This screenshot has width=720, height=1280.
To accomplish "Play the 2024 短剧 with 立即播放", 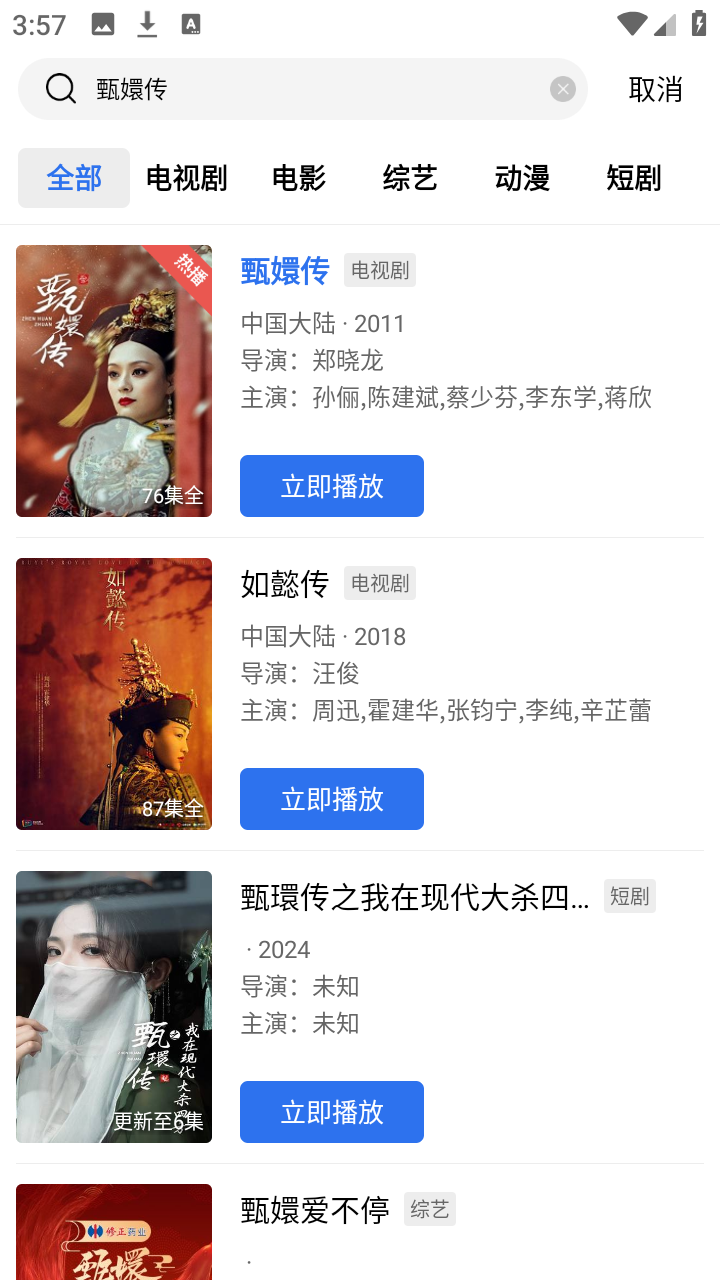I will click(x=332, y=1112).
